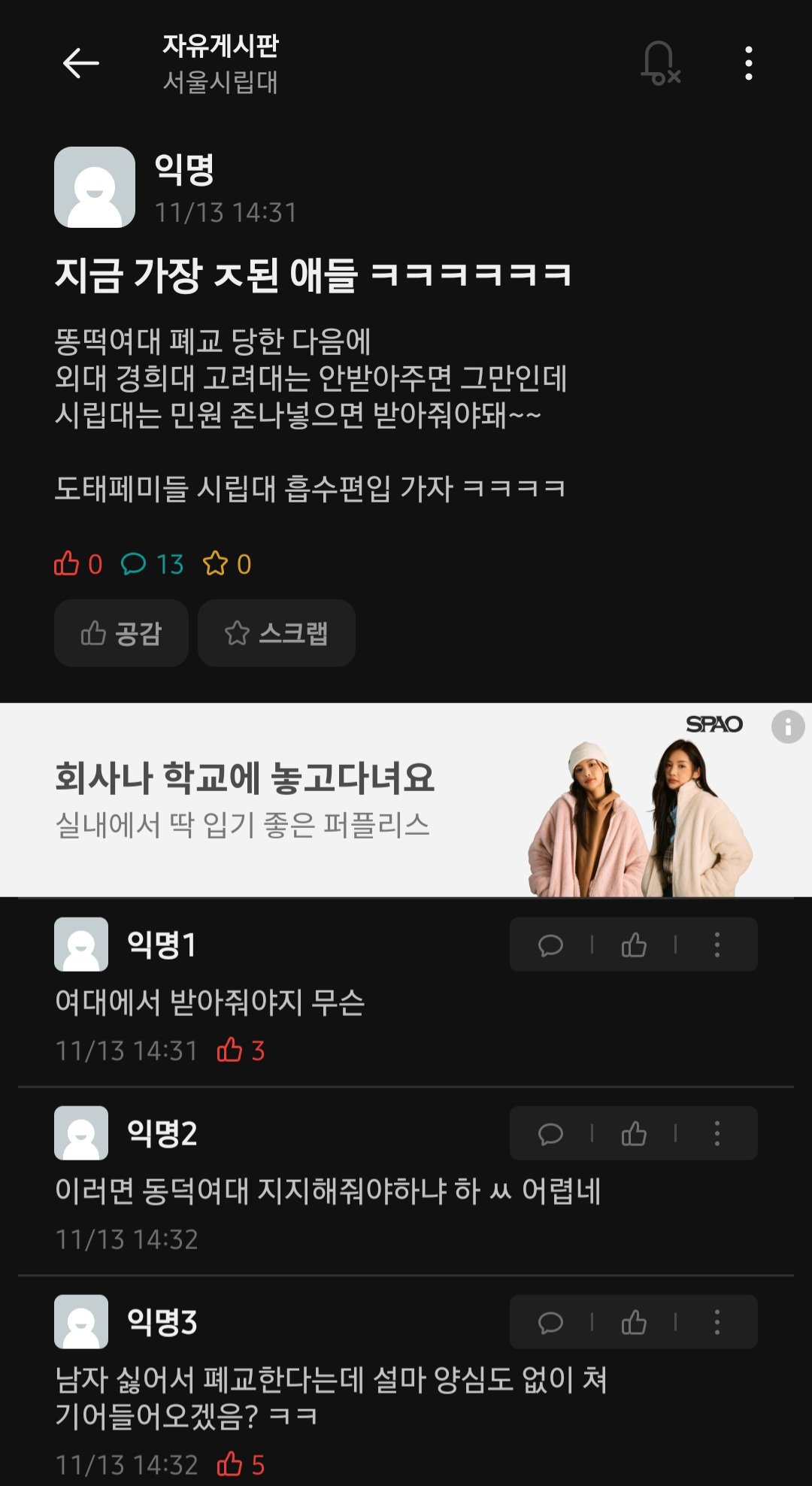Reply to 익명1's comment
Viewport: 812px width, 1486px height.
pos(550,945)
